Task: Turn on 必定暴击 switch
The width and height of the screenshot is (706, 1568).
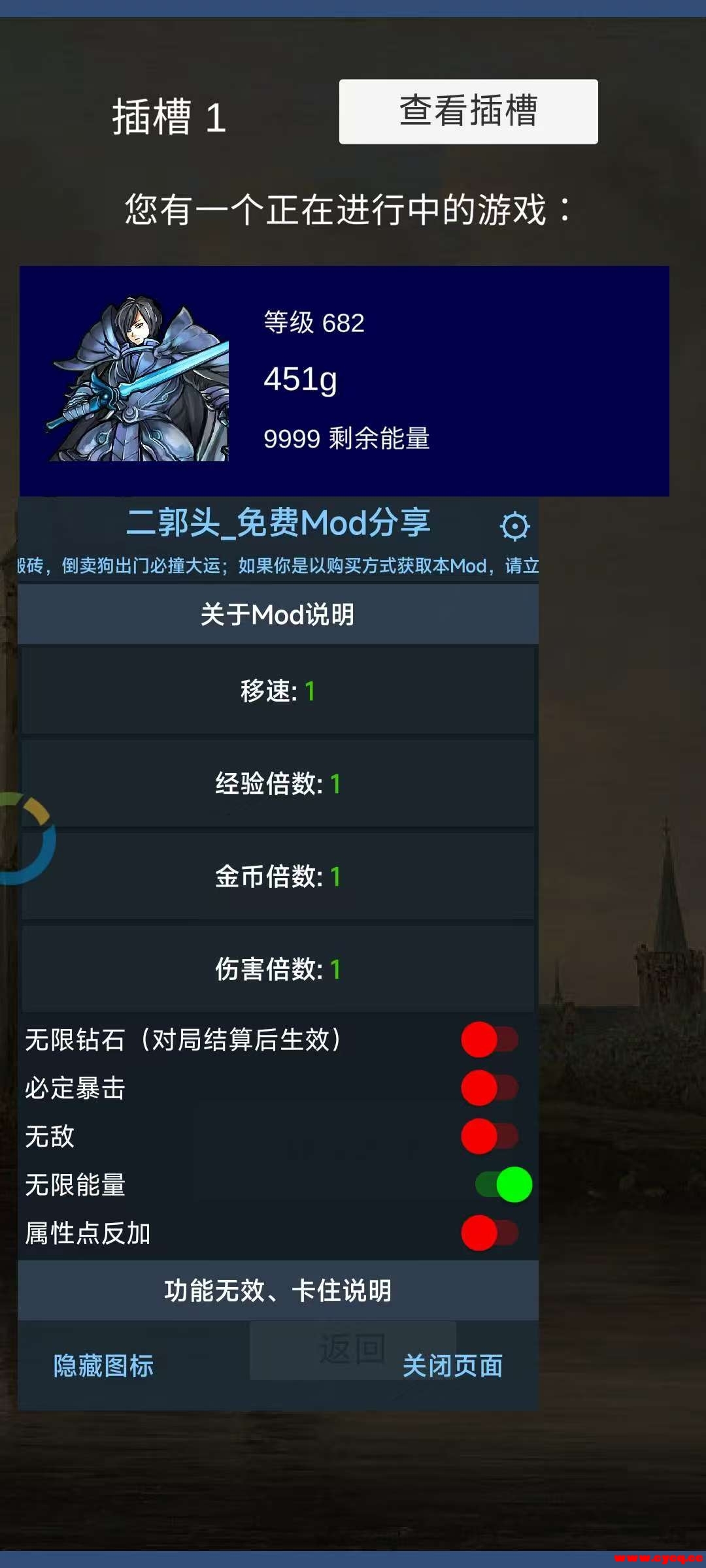Action: tap(490, 1088)
